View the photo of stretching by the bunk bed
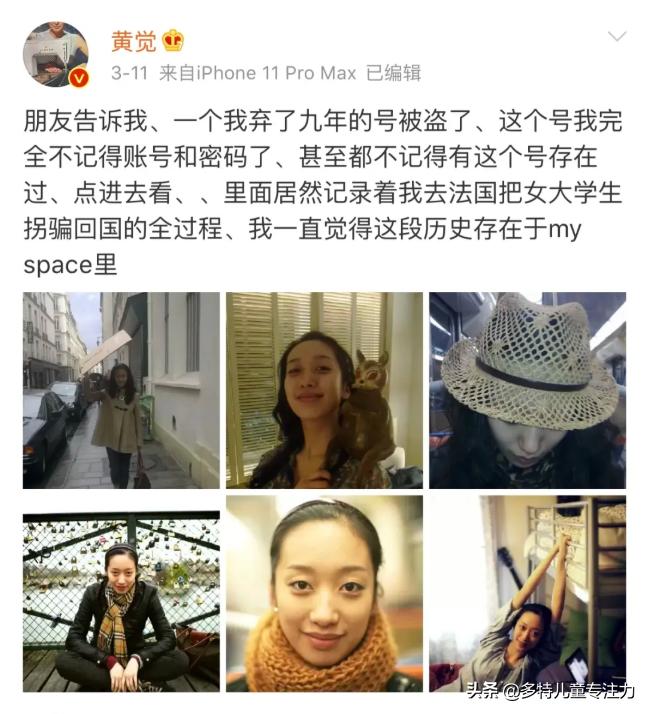 (x=527, y=594)
